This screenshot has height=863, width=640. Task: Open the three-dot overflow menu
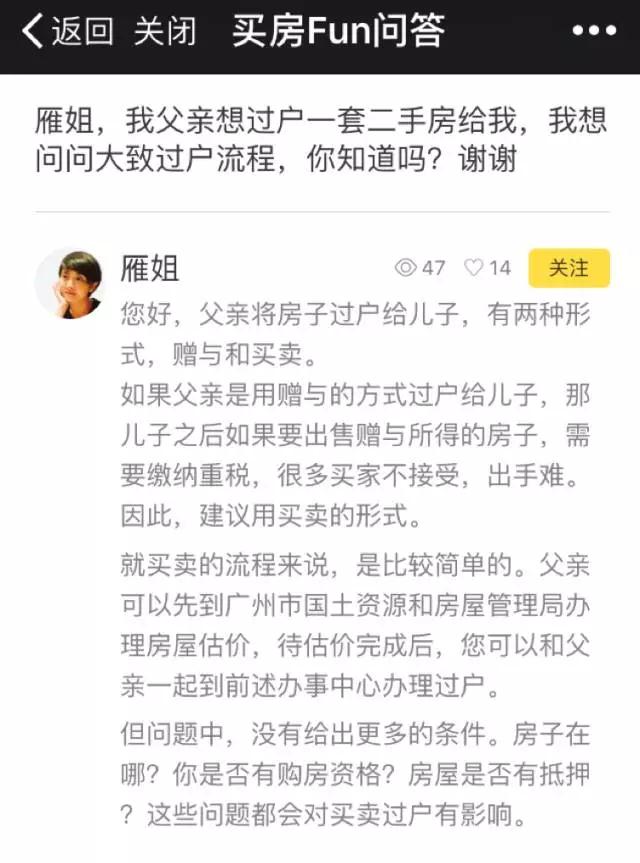(594, 31)
